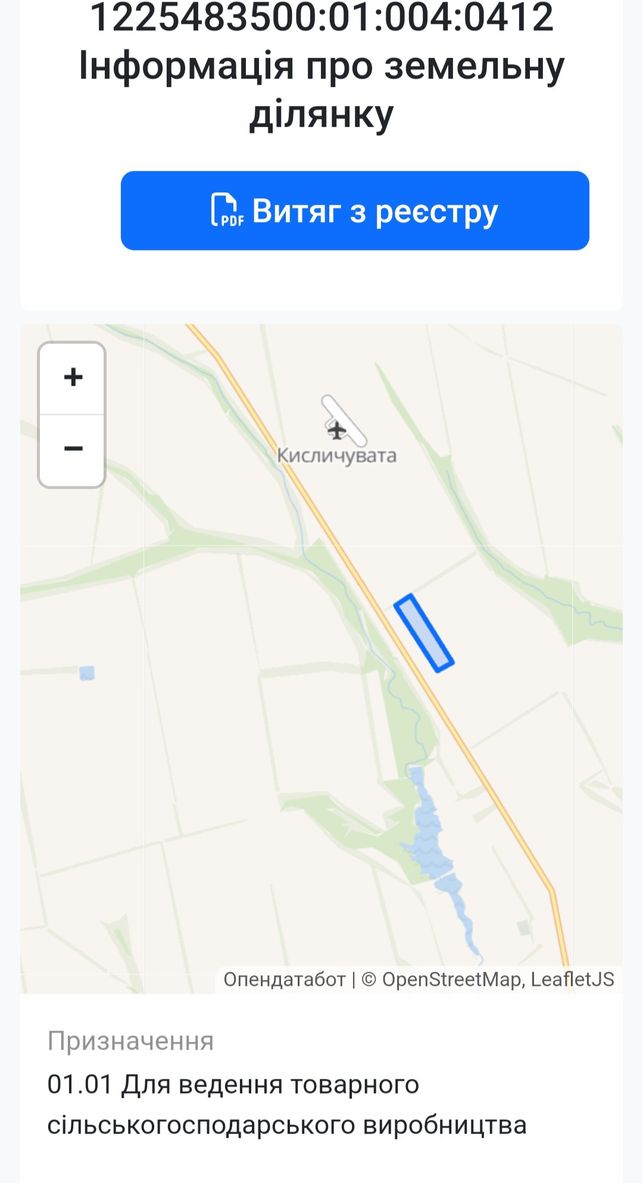Select the highlighted blue land parcel
643x1183 pixels.
tap(424, 632)
